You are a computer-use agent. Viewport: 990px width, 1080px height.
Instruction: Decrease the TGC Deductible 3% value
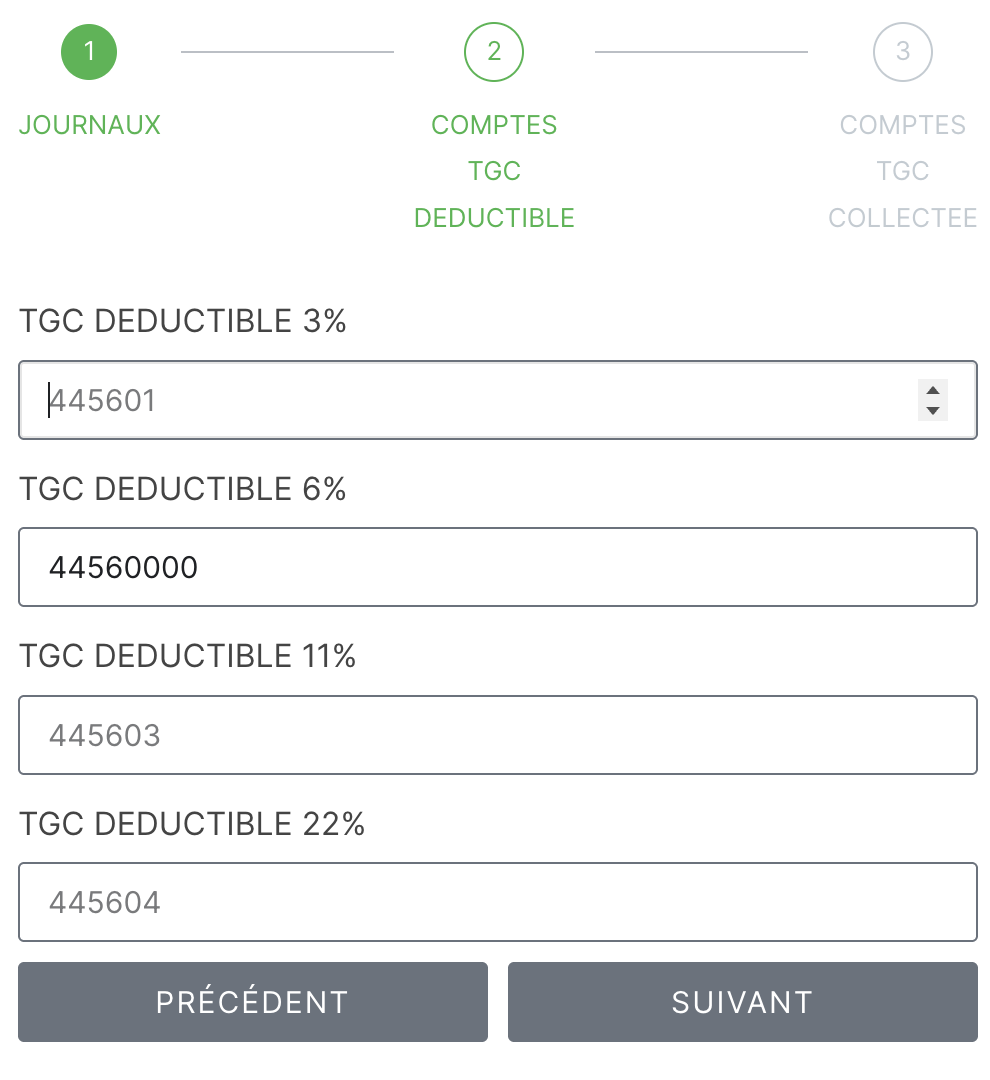click(932, 411)
